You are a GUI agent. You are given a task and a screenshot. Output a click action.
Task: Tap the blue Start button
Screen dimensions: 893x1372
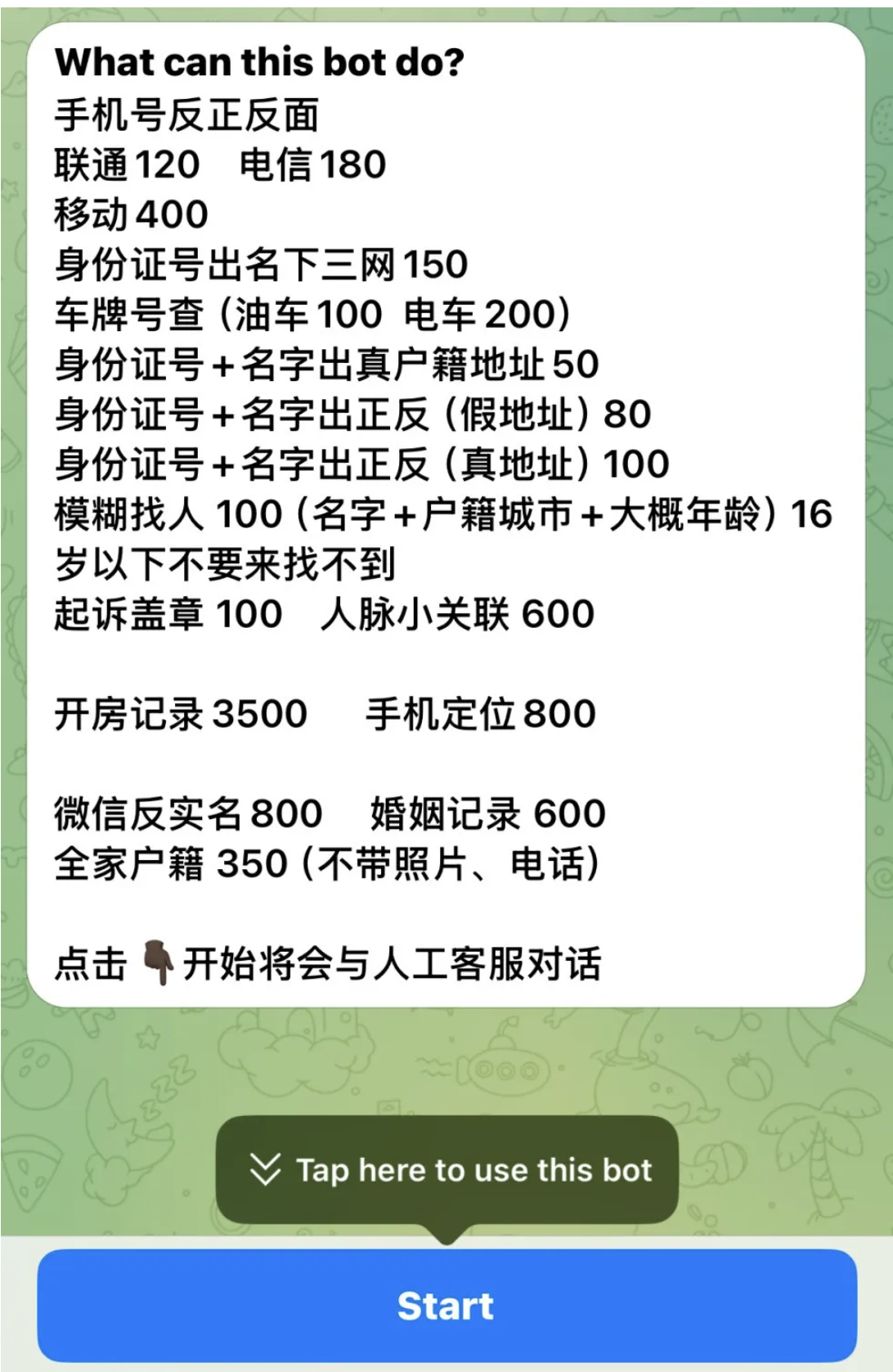[446, 1305]
